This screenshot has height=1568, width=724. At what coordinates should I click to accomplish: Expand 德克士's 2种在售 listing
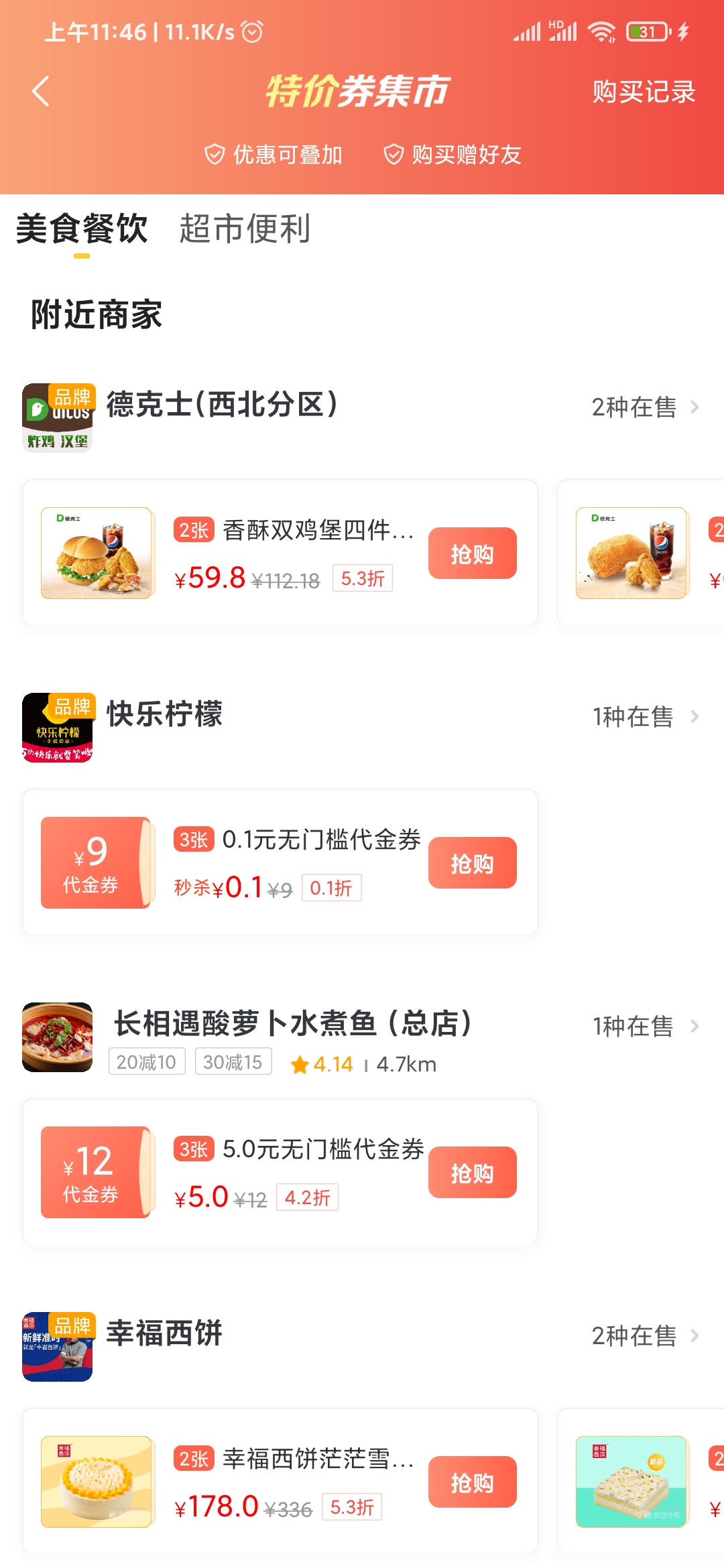click(x=633, y=407)
